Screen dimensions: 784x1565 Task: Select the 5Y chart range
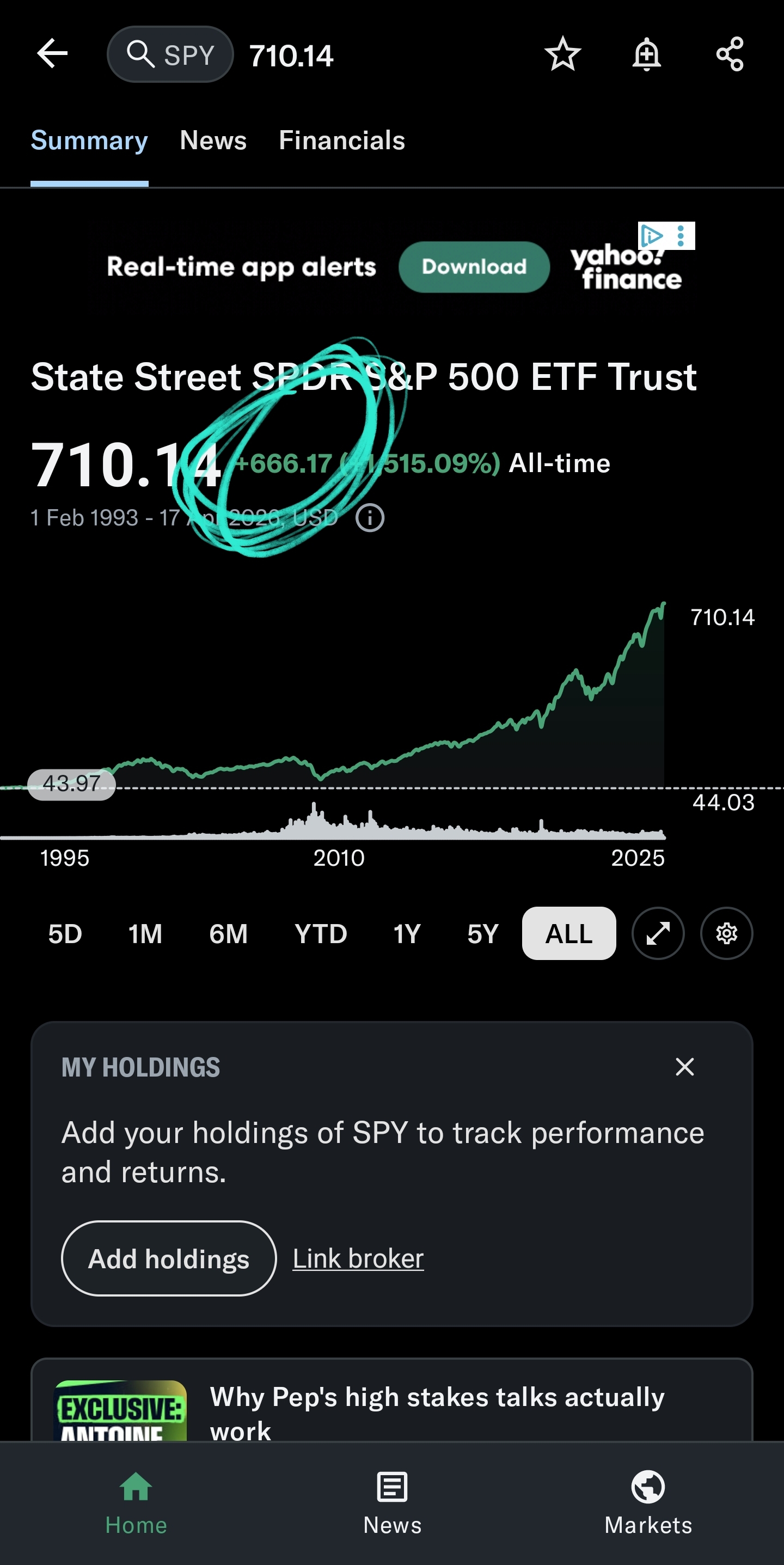483,934
